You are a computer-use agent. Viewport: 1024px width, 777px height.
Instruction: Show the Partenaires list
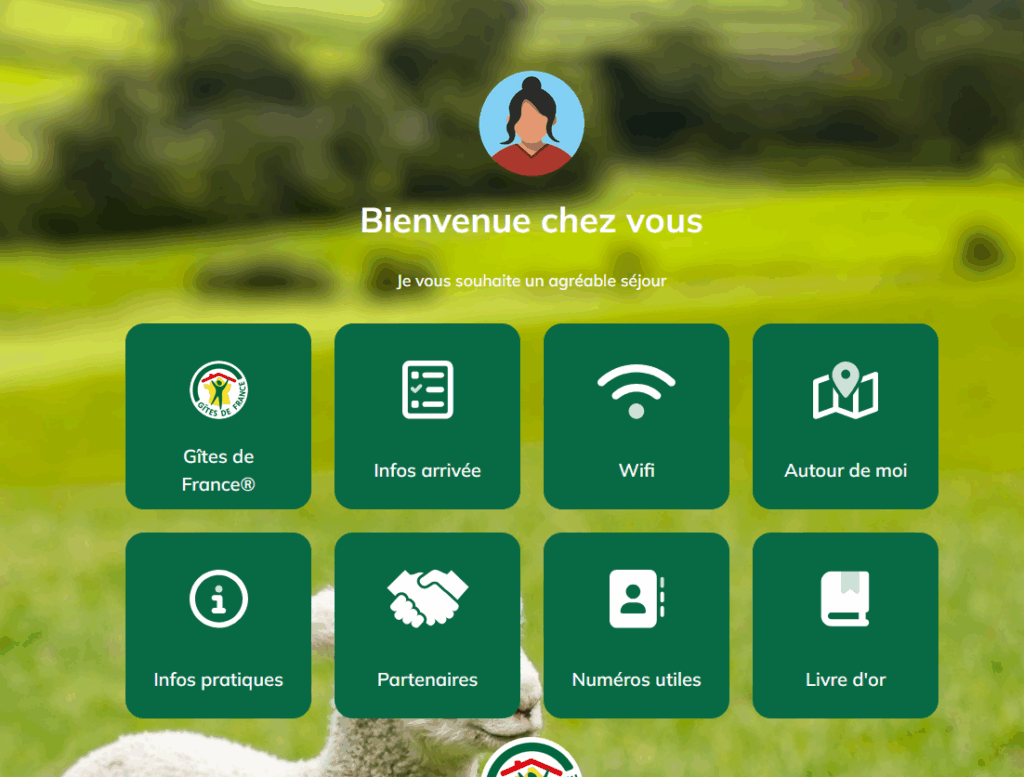click(x=427, y=625)
